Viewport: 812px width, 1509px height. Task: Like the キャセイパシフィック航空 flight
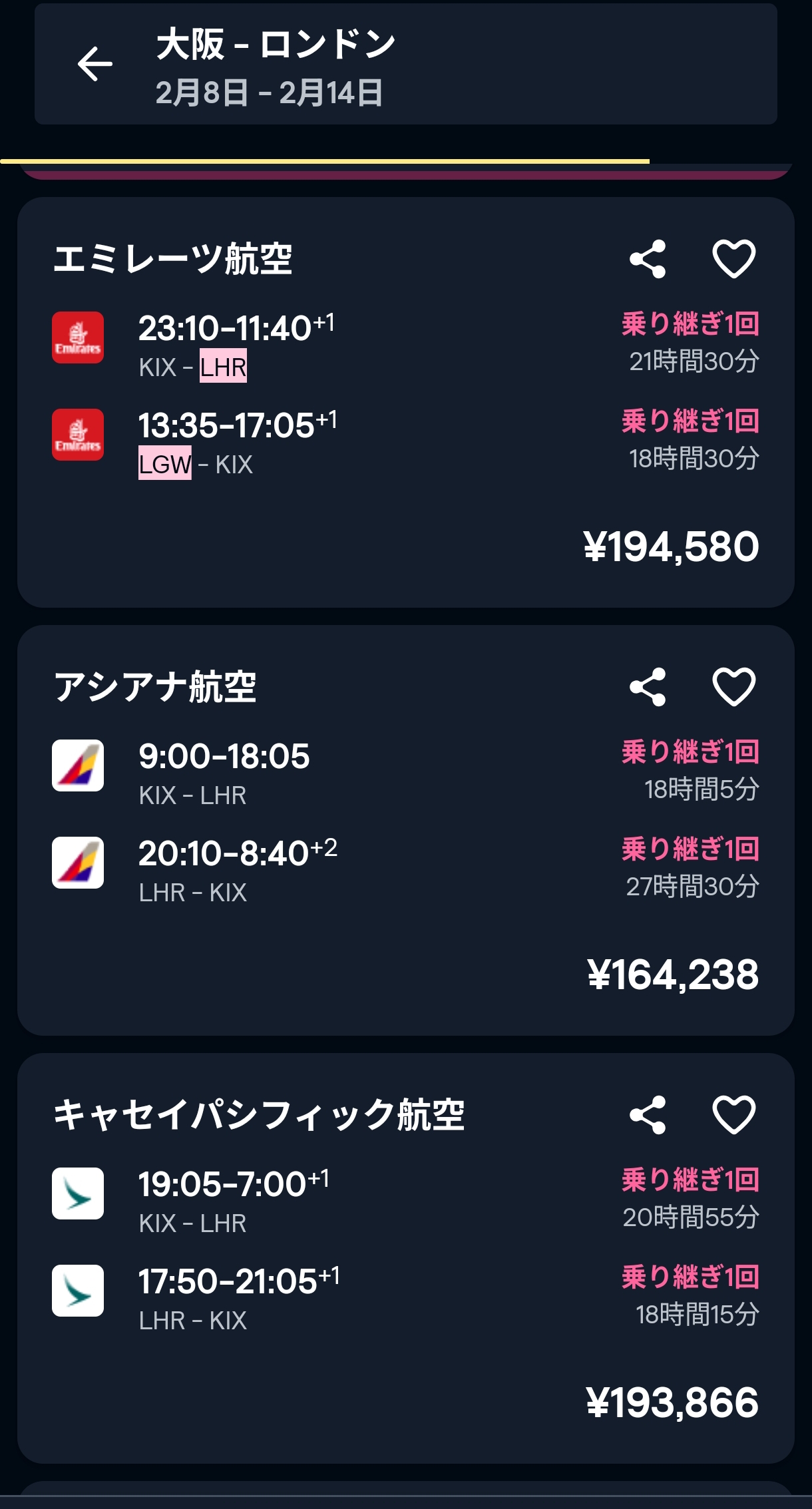[x=733, y=1115]
